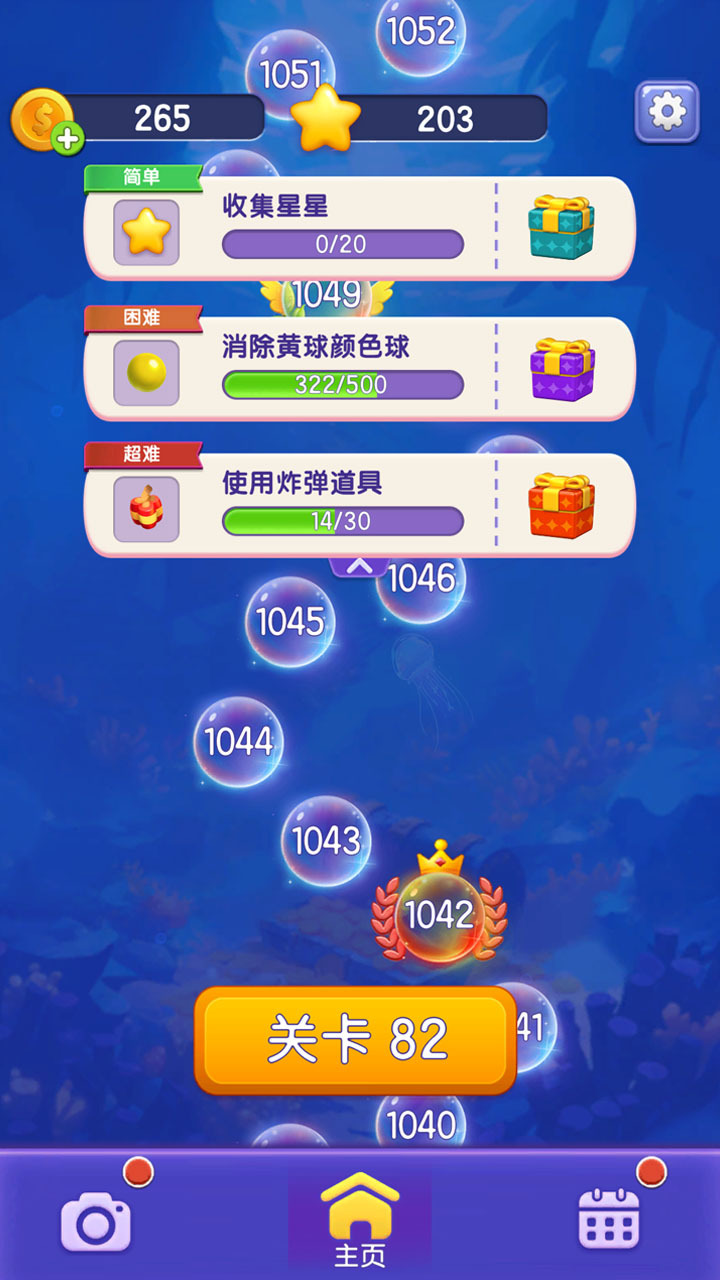This screenshot has height=1280, width=720.
Task: Select level bubble 1044
Action: (x=239, y=742)
